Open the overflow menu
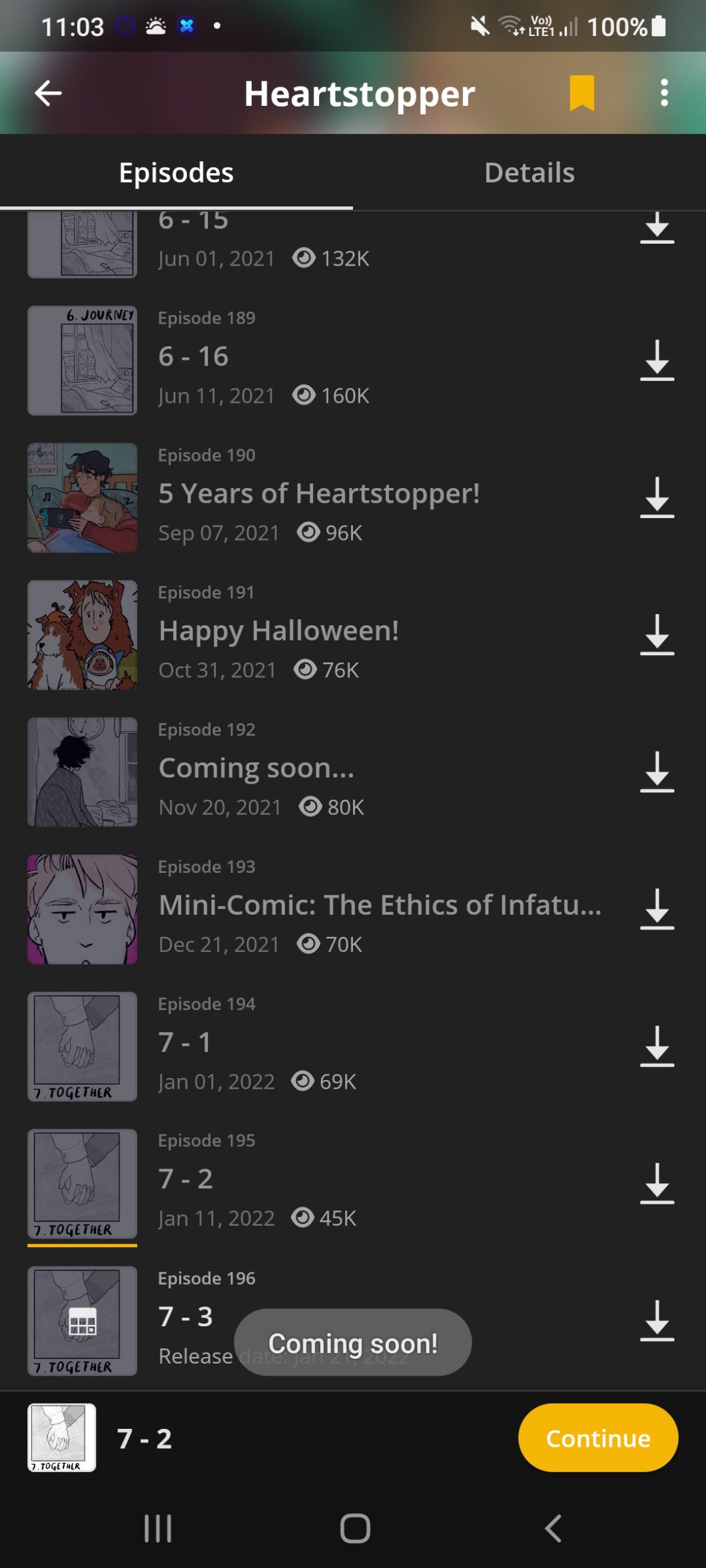The height and width of the screenshot is (1568, 706). (663, 93)
